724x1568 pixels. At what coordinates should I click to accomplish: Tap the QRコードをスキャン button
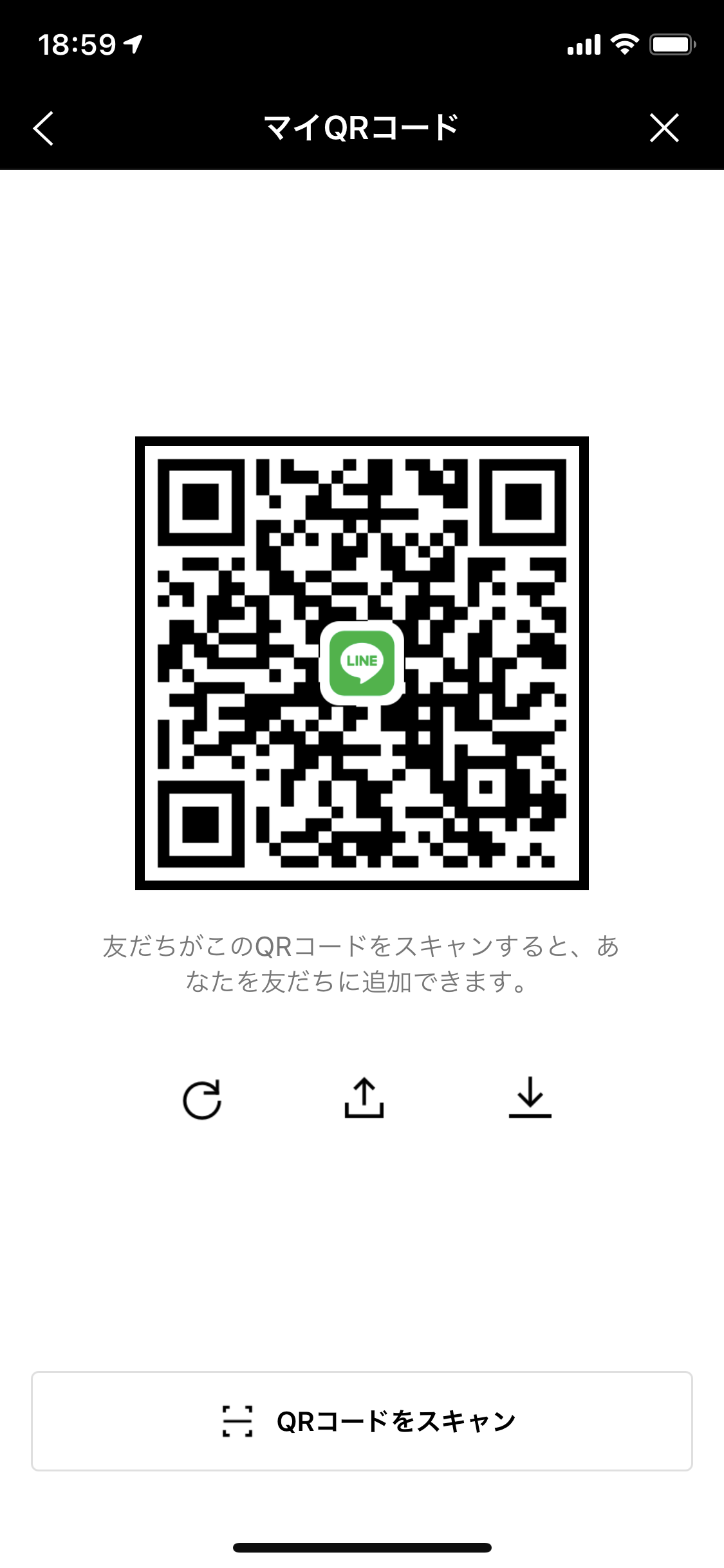(x=362, y=1421)
